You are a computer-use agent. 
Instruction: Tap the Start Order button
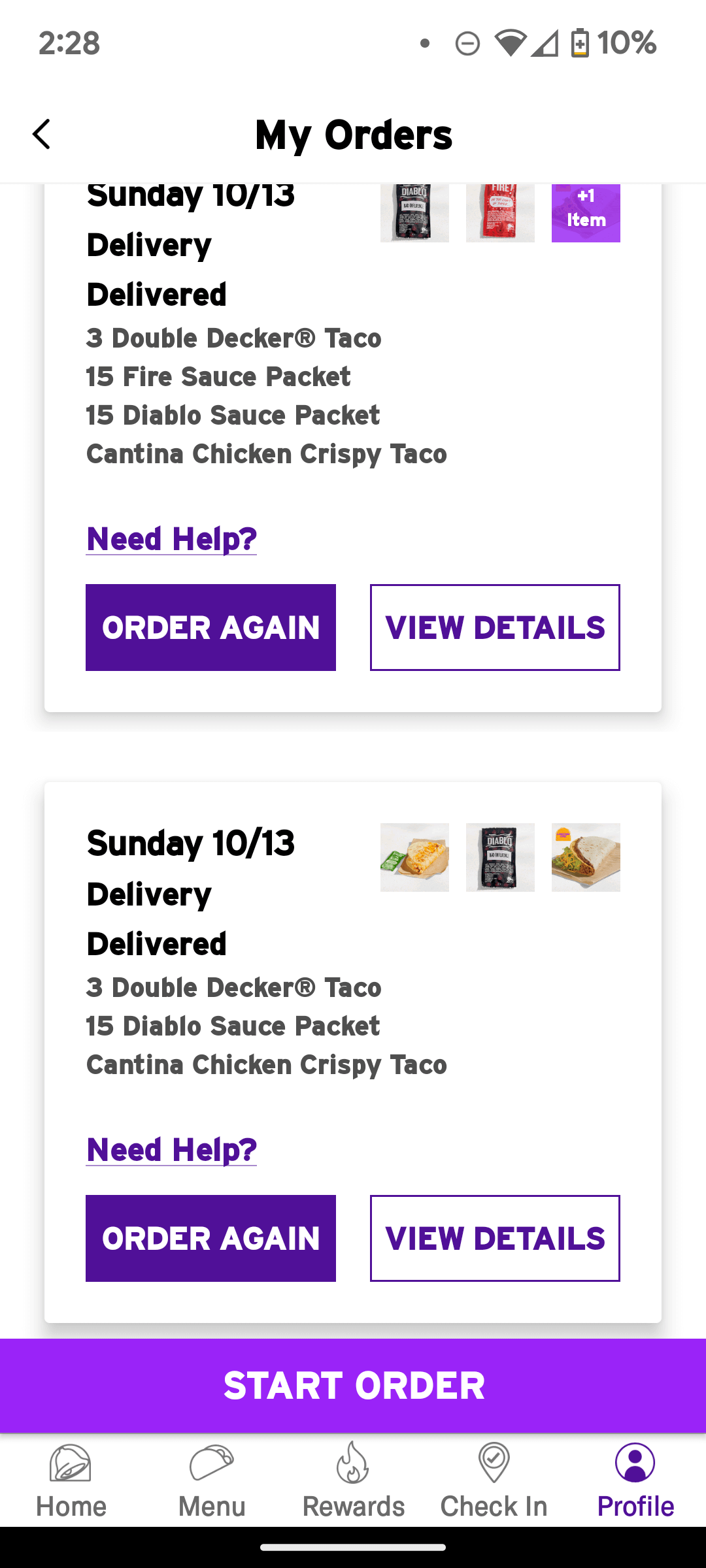point(353,1385)
